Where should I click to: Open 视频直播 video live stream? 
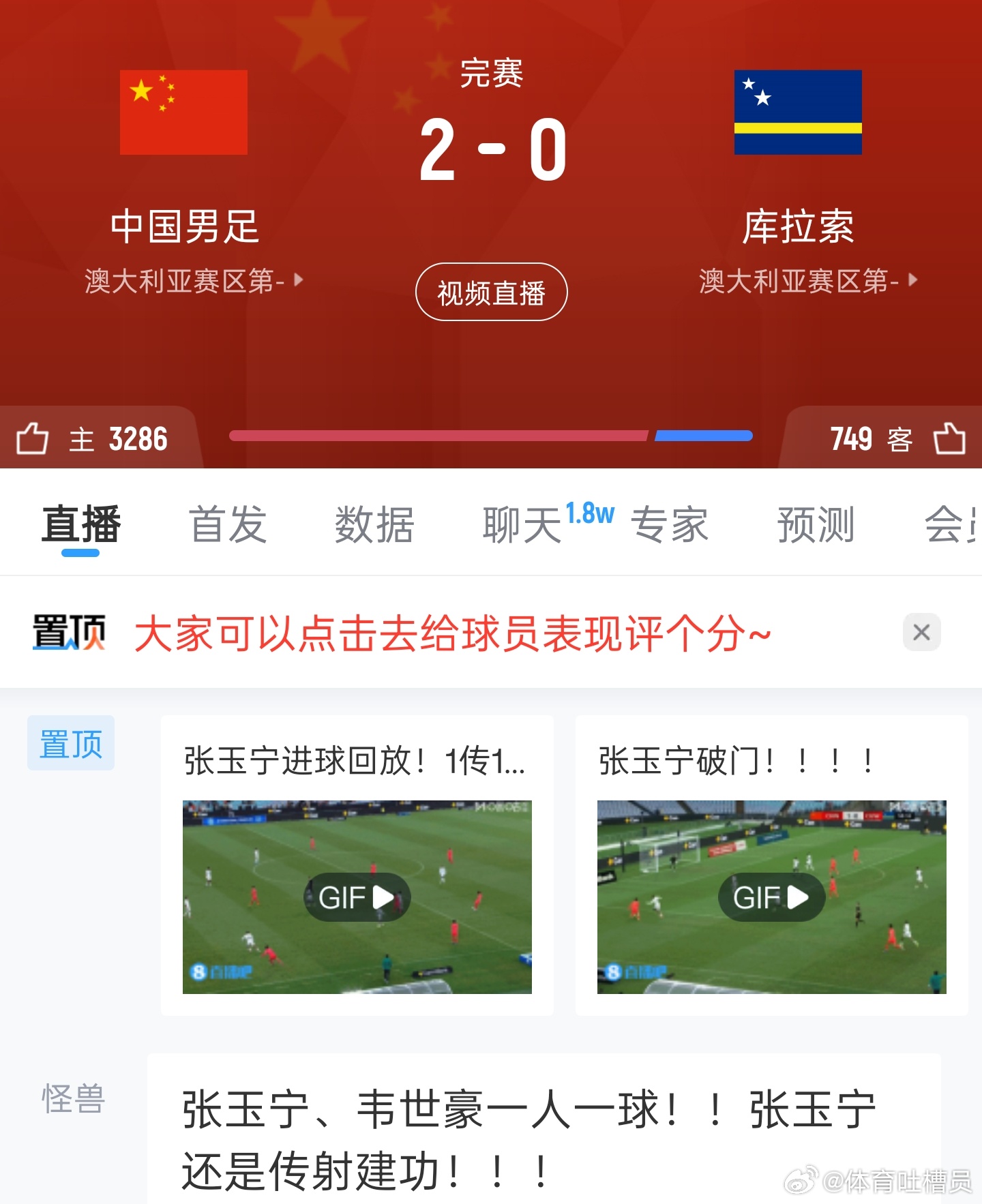[492, 291]
